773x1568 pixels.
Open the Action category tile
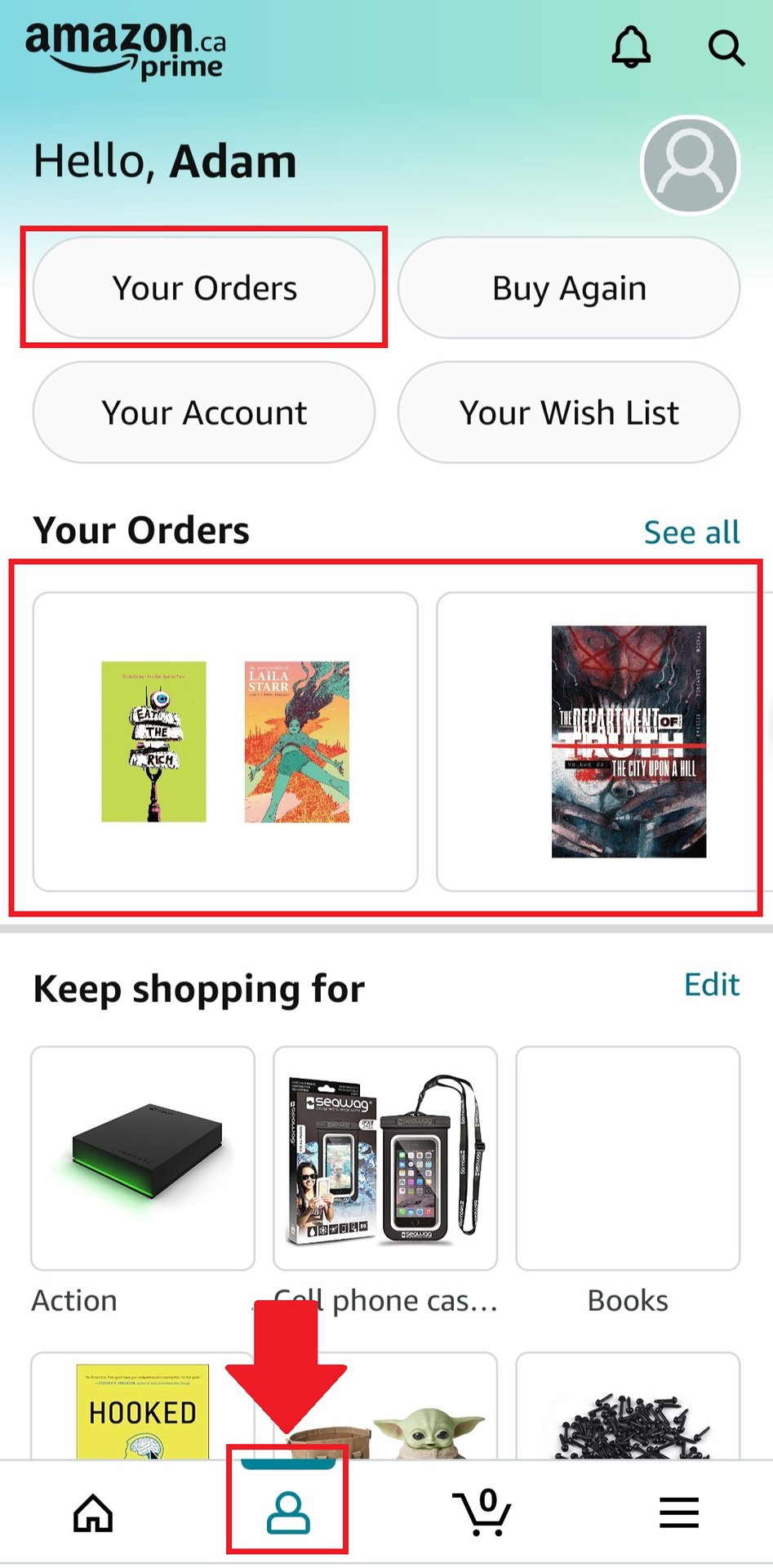click(143, 1158)
